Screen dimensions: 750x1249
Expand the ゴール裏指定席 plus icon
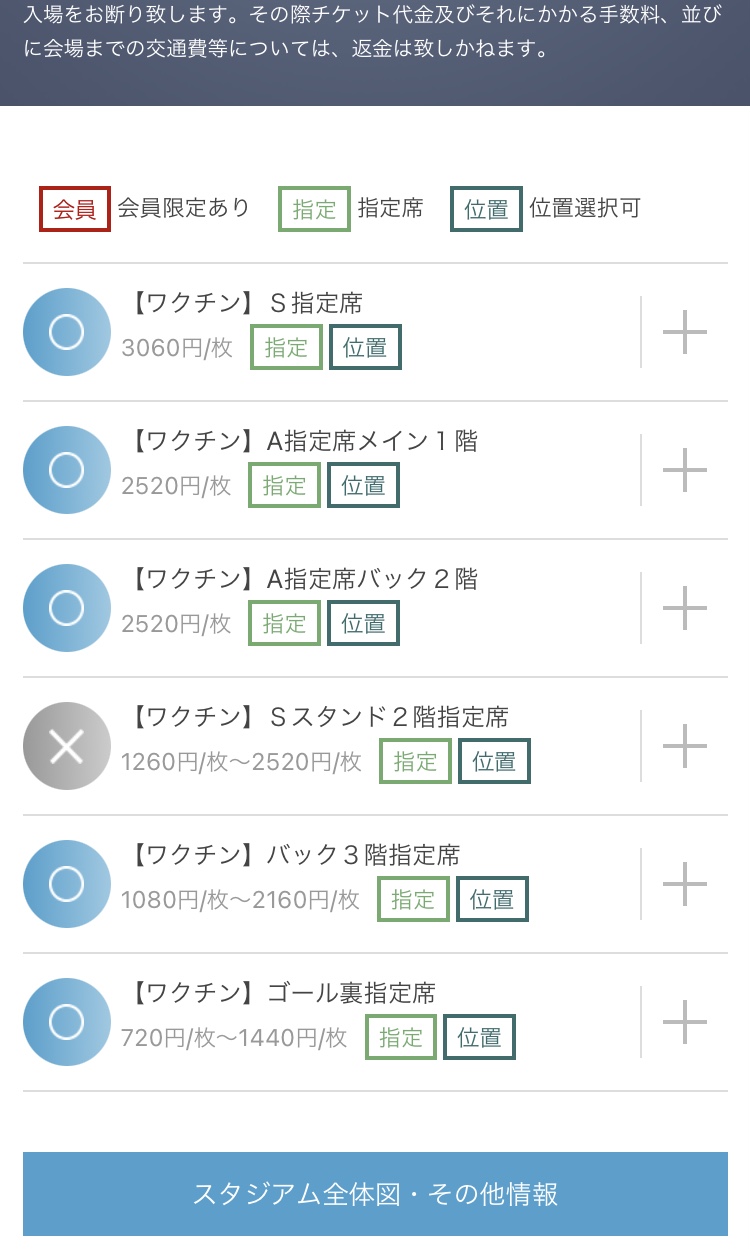(x=685, y=1022)
